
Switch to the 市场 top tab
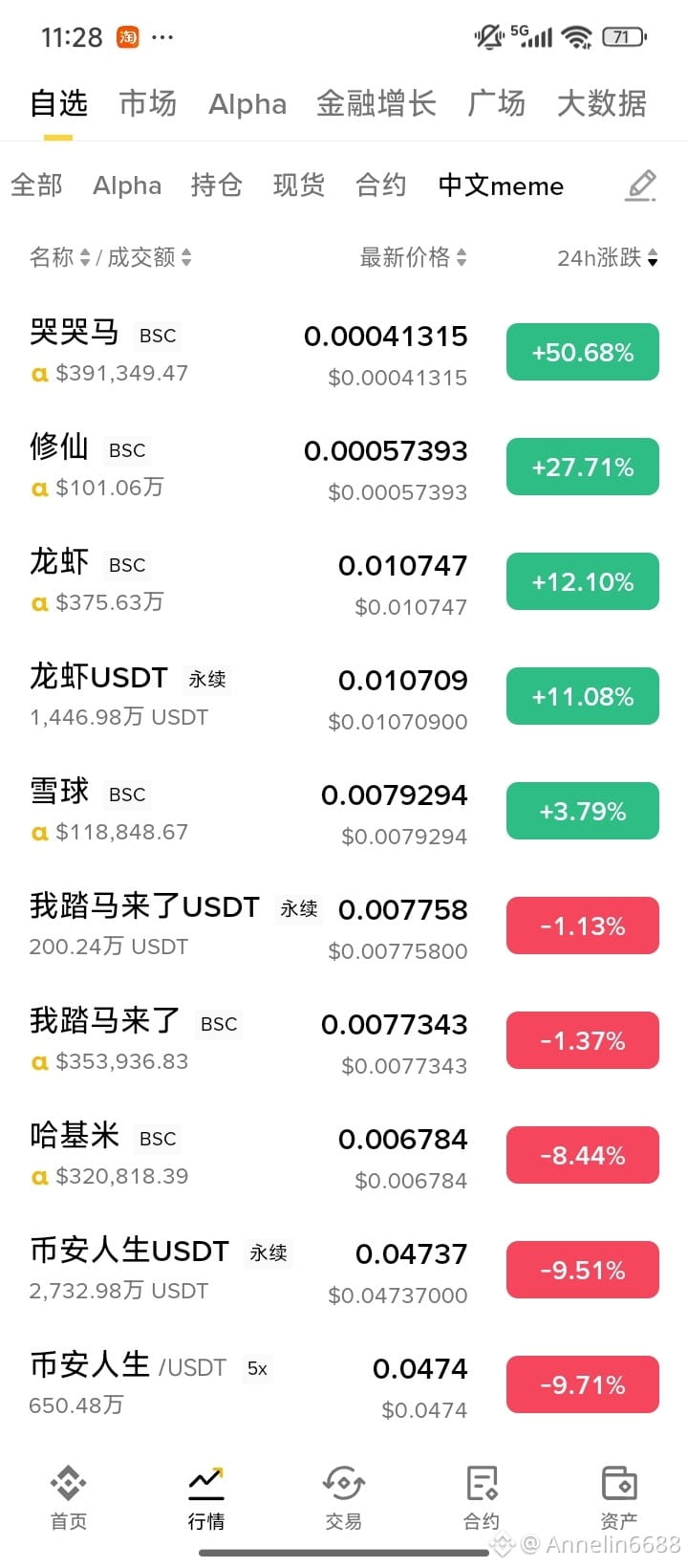(x=147, y=103)
